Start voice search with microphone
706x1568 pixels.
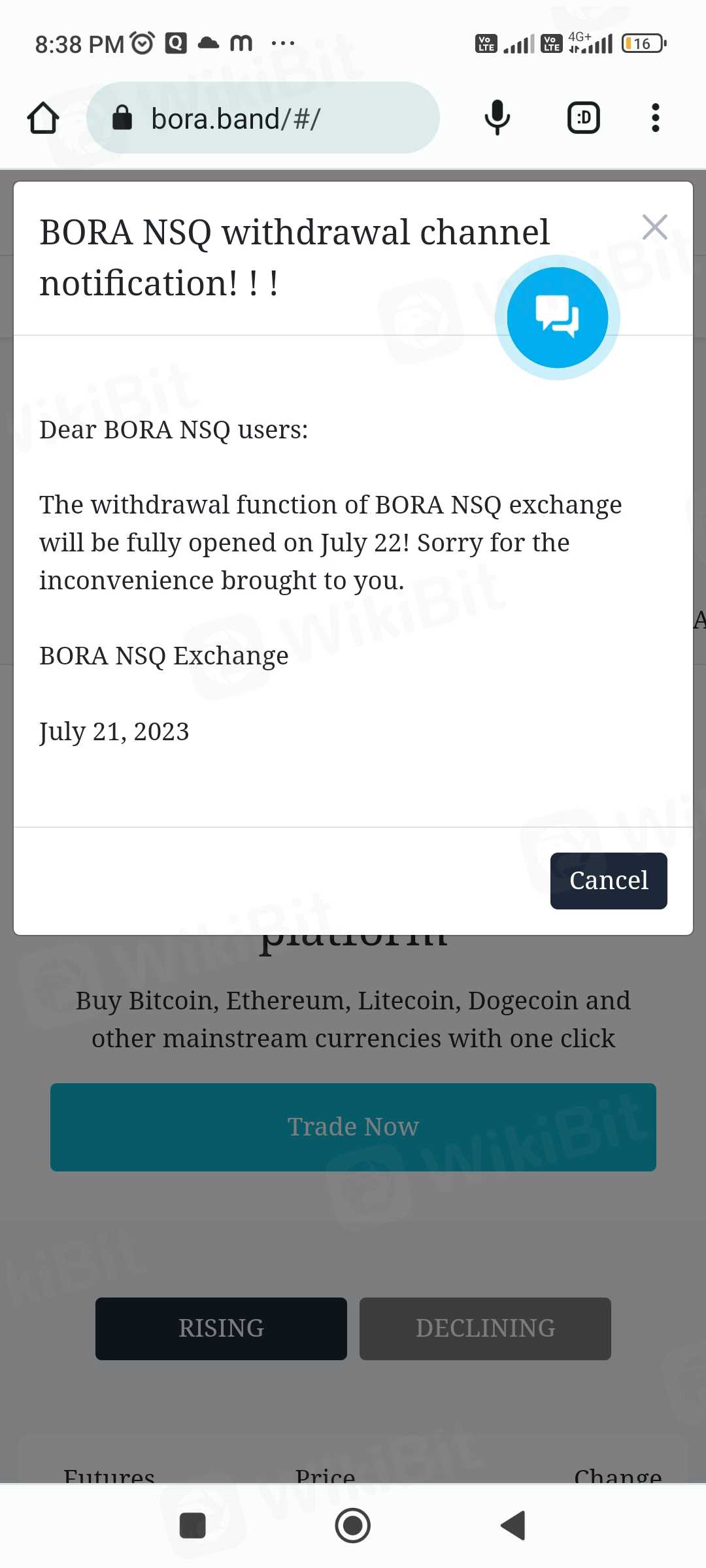497,118
